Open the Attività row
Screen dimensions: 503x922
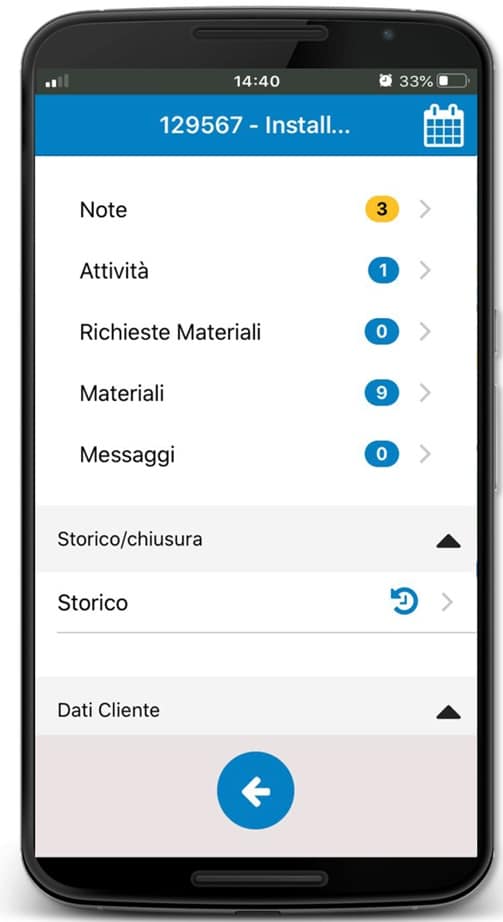(x=256, y=271)
